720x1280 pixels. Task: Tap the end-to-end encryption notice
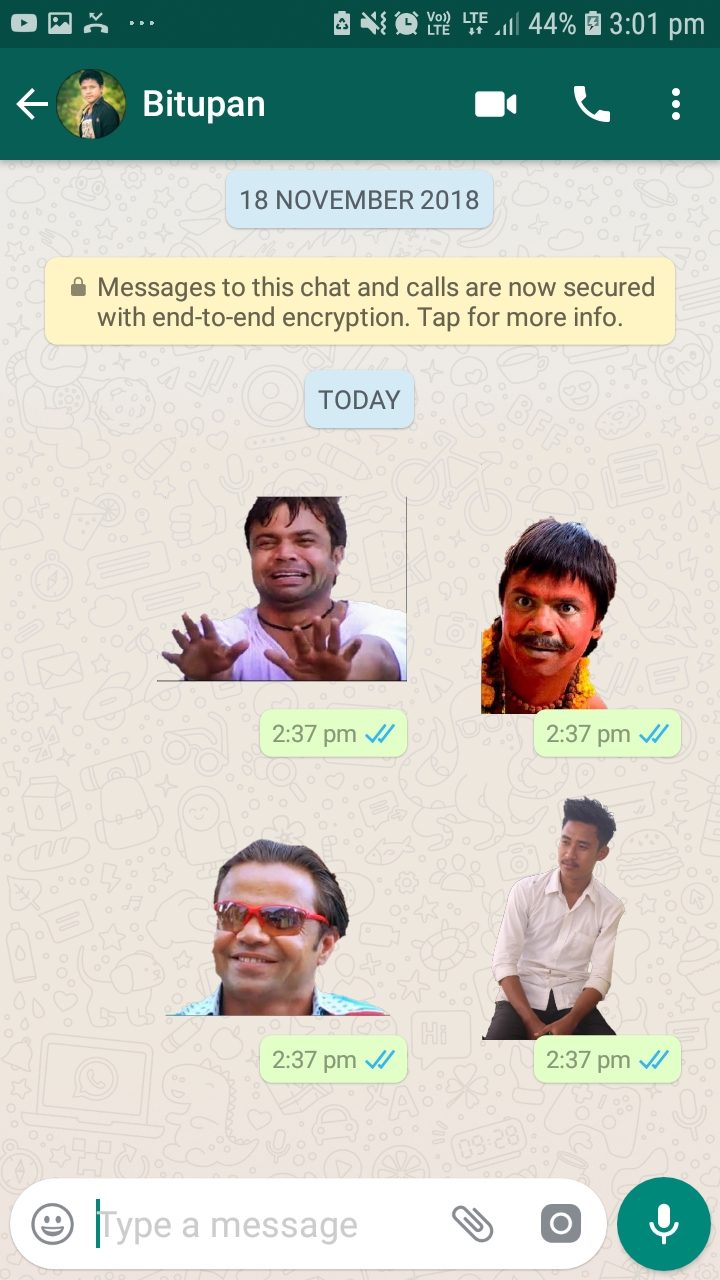click(360, 302)
